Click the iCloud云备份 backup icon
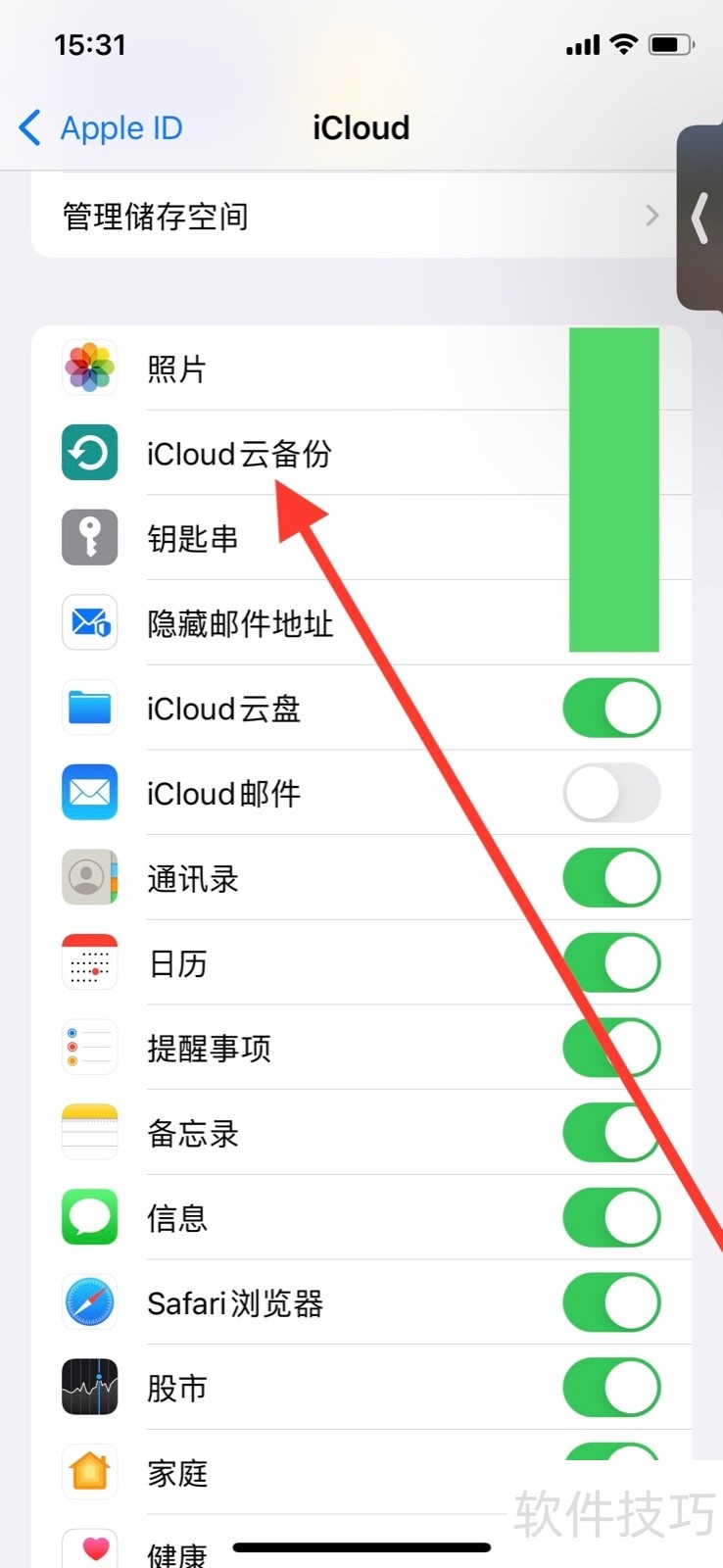 click(x=88, y=453)
